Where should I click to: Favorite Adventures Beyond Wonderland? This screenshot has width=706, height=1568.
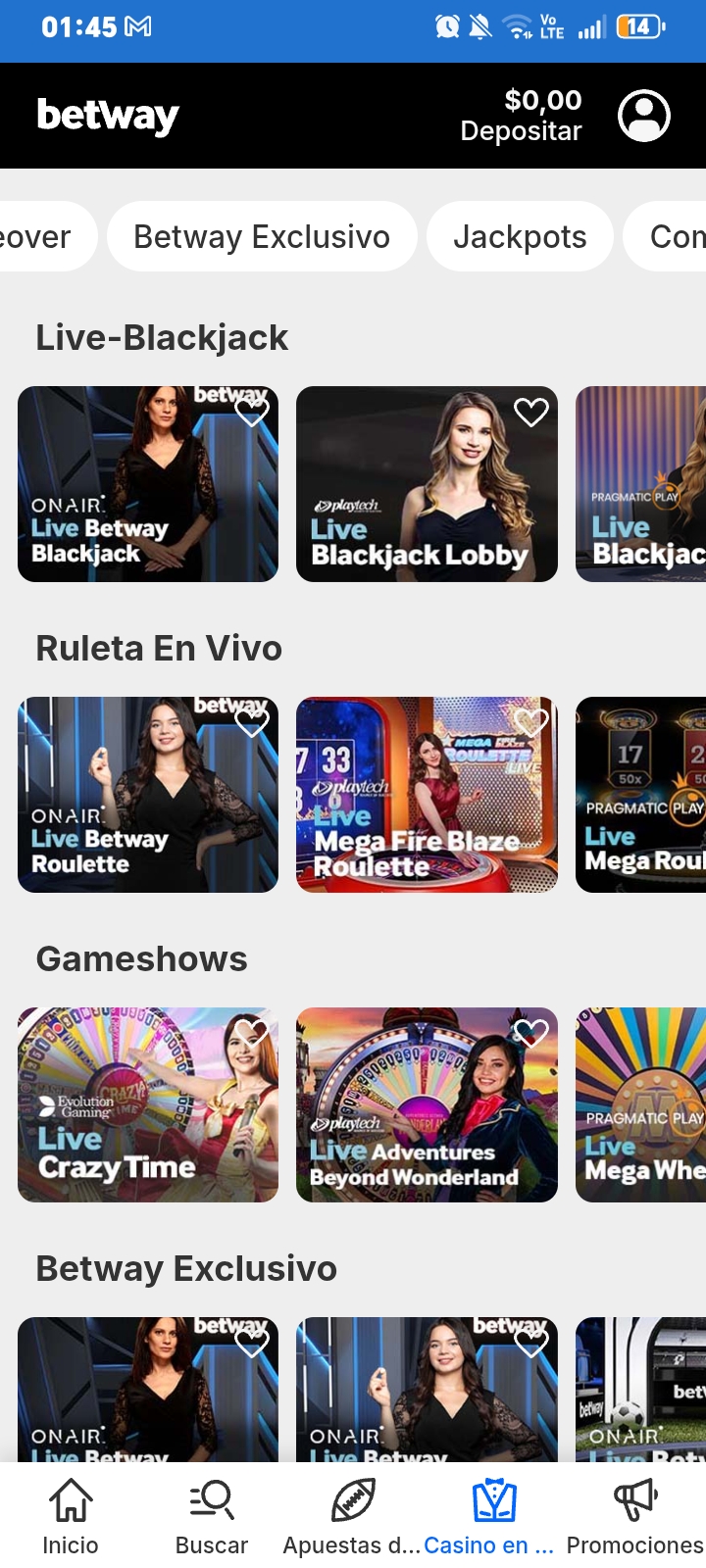[x=531, y=1033]
